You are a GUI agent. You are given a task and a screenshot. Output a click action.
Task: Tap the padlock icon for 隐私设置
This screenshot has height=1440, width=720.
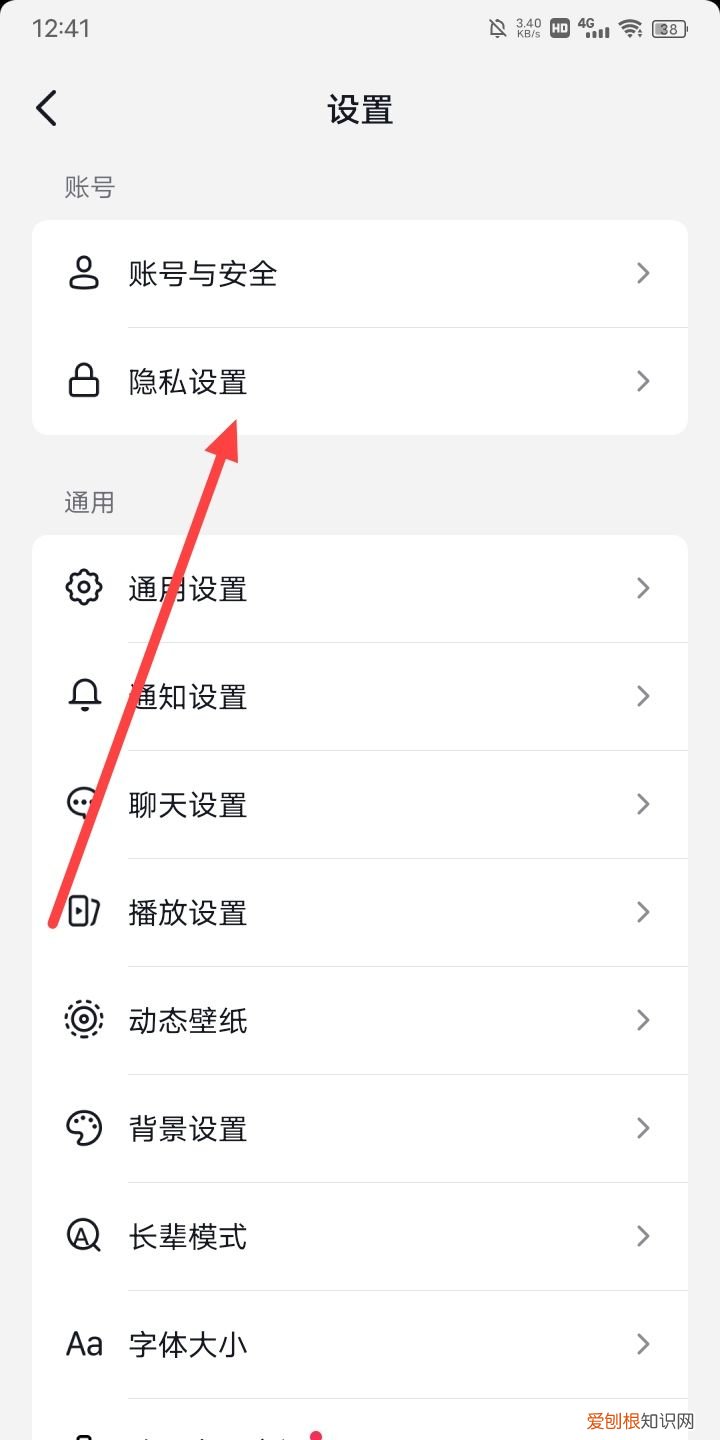pos(84,381)
